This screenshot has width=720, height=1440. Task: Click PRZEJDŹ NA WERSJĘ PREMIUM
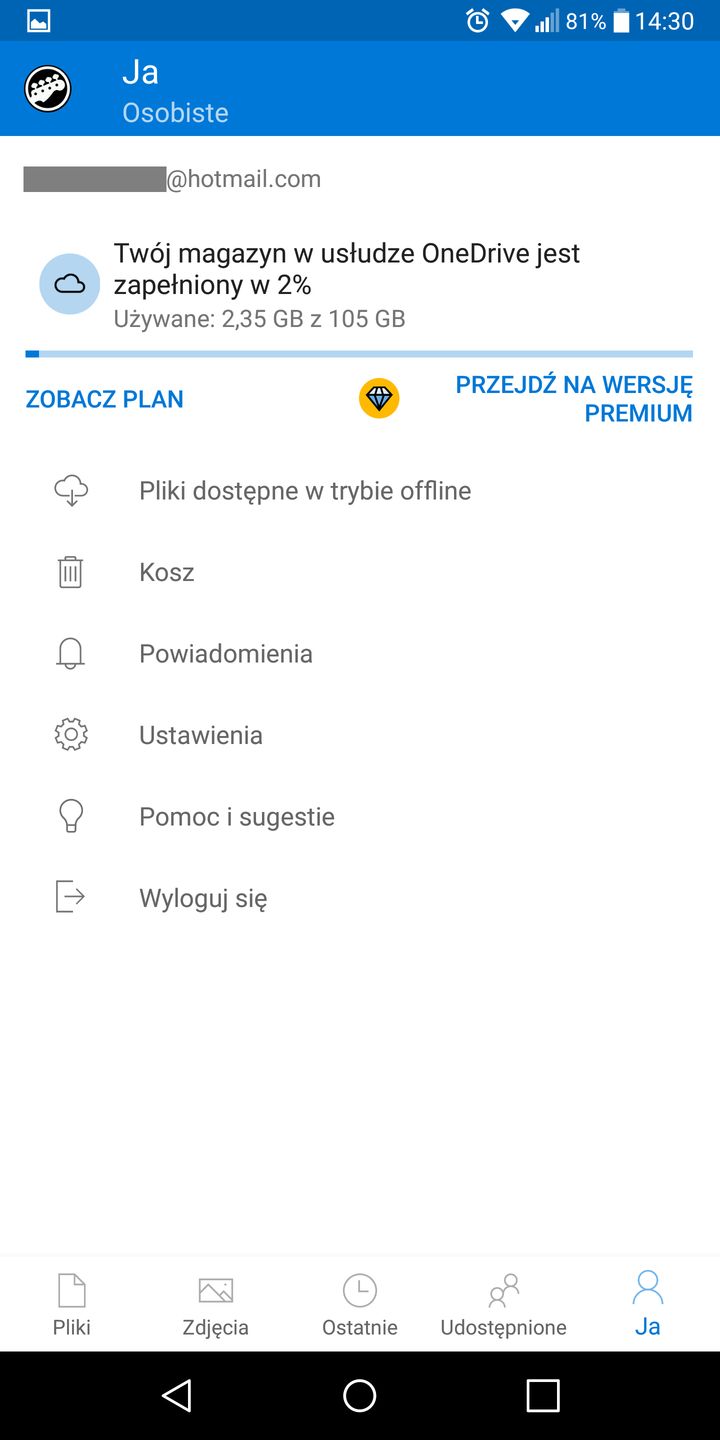pos(573,398)
